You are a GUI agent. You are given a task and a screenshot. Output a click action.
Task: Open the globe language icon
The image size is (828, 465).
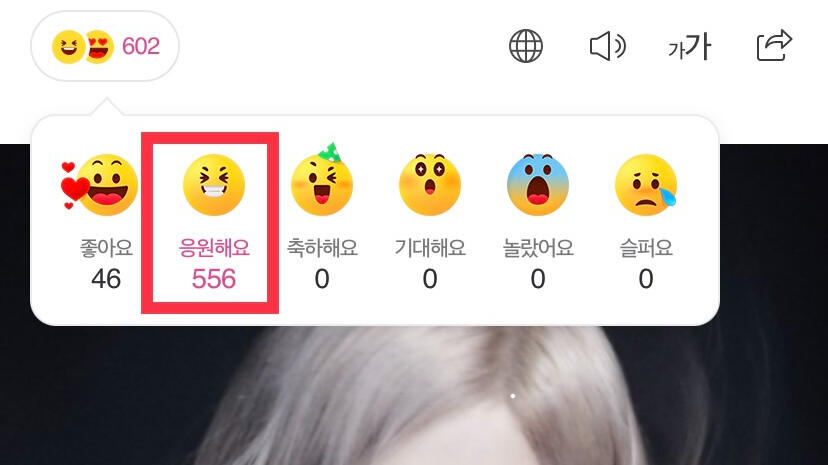(x=526, y=46)
